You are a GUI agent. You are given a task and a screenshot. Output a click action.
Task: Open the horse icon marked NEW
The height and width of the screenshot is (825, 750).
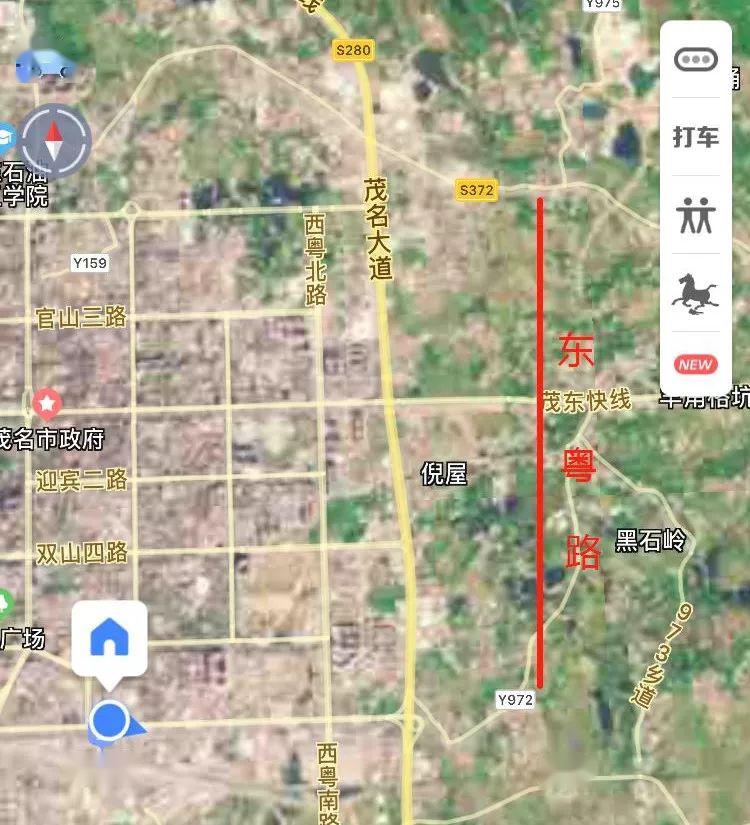click(695, 294)
